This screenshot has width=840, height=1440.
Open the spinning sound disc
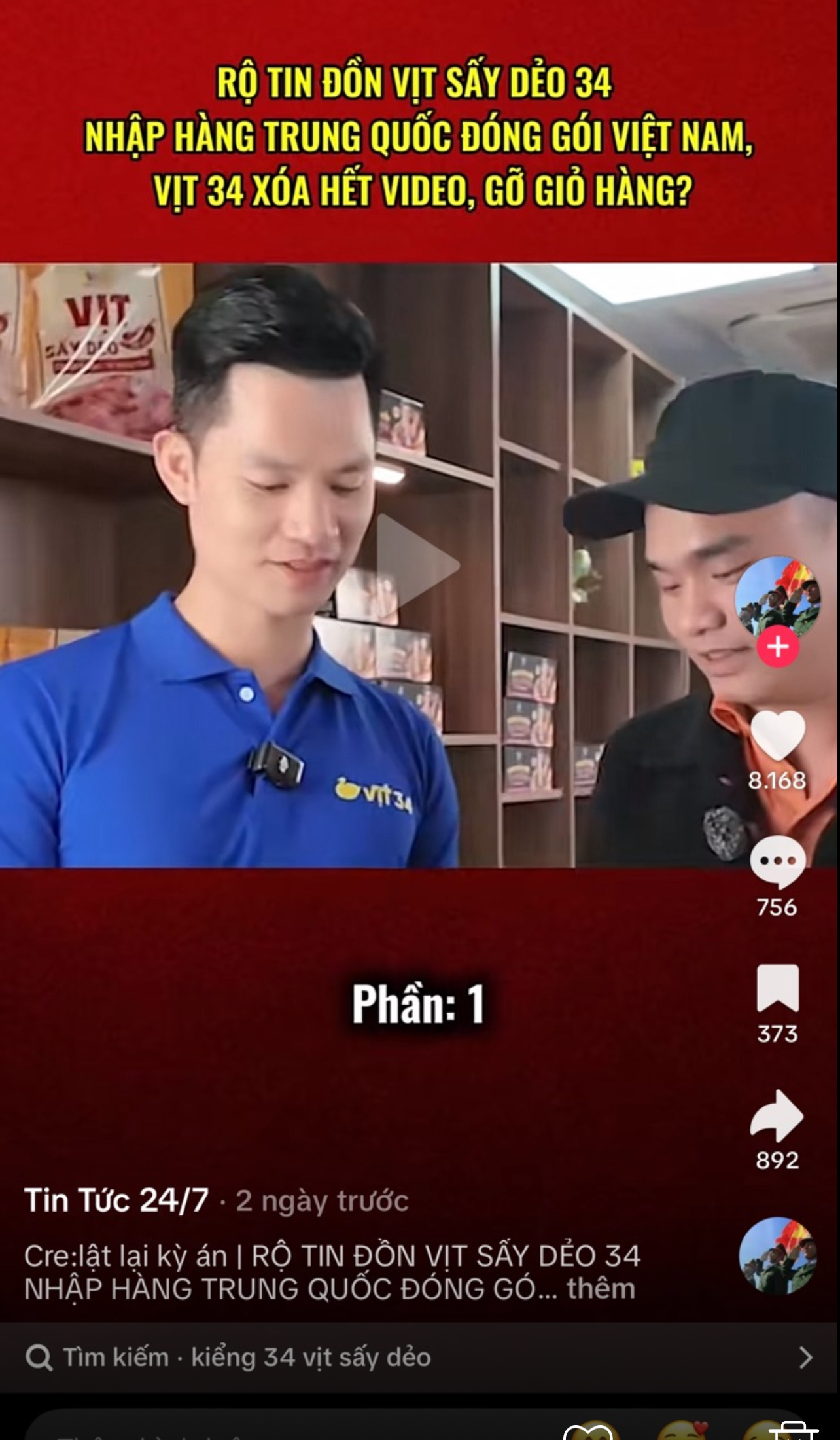pos(777,1255)
